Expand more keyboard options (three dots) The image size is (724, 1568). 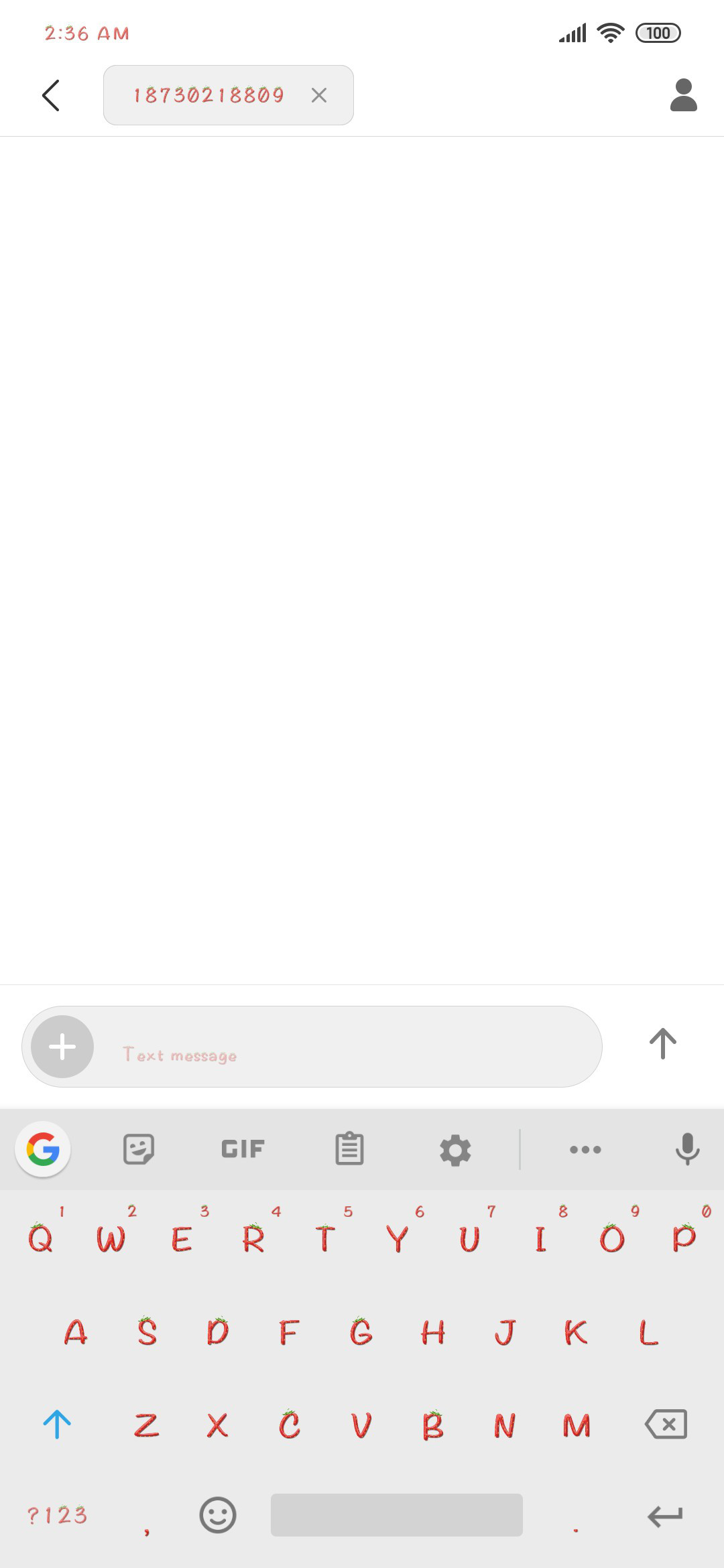point(585,1150)
